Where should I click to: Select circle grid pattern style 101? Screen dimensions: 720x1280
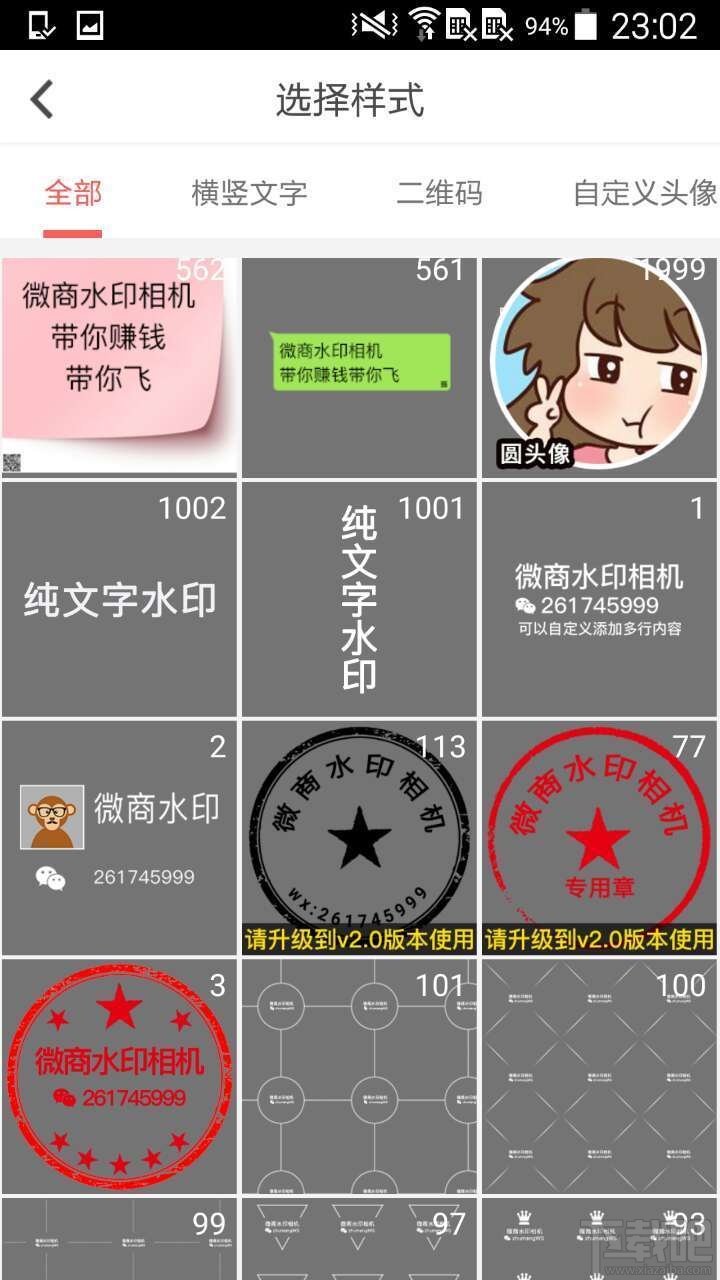(x=359, y=1076)
